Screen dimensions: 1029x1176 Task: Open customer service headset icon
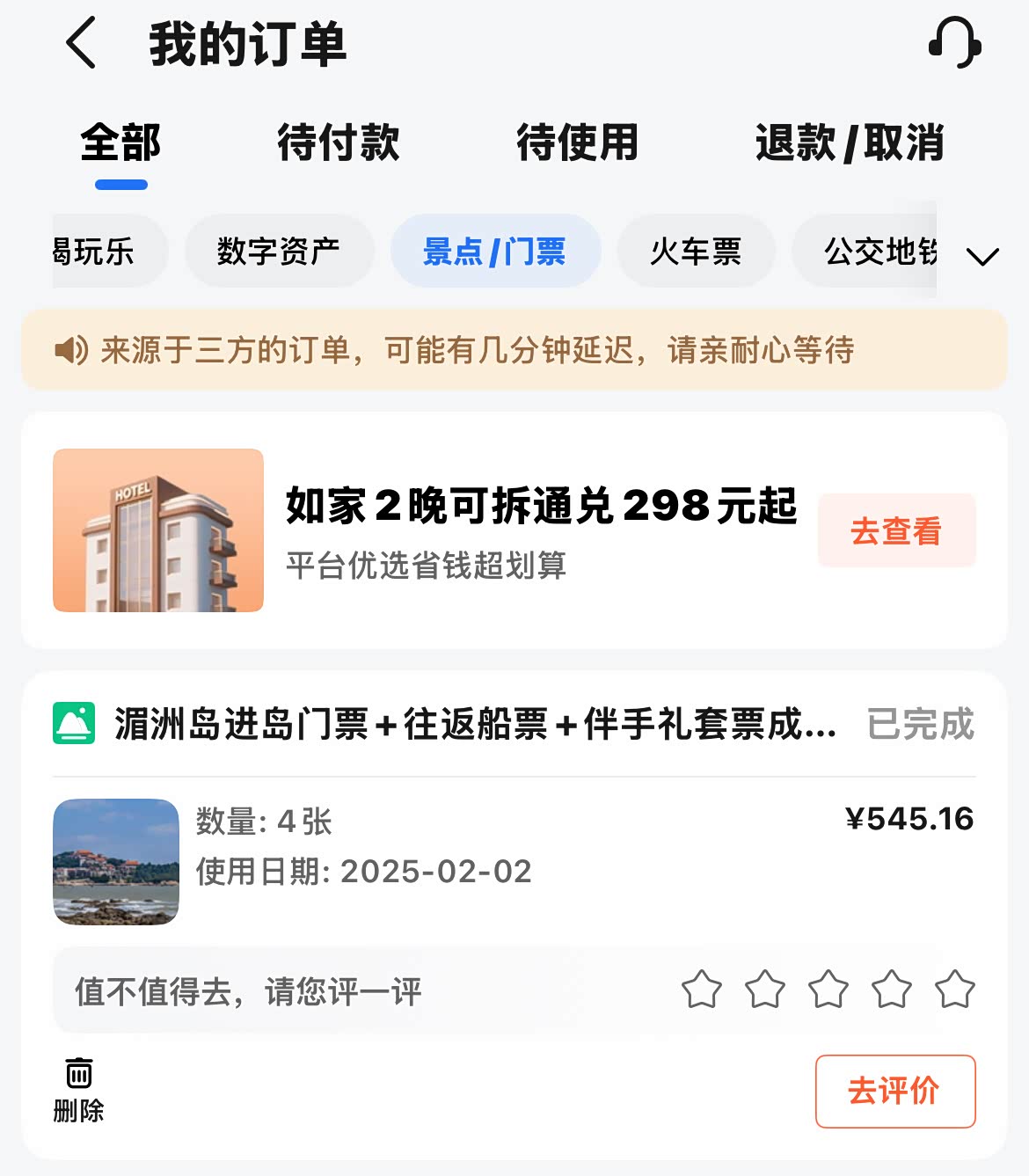point(955,43)
